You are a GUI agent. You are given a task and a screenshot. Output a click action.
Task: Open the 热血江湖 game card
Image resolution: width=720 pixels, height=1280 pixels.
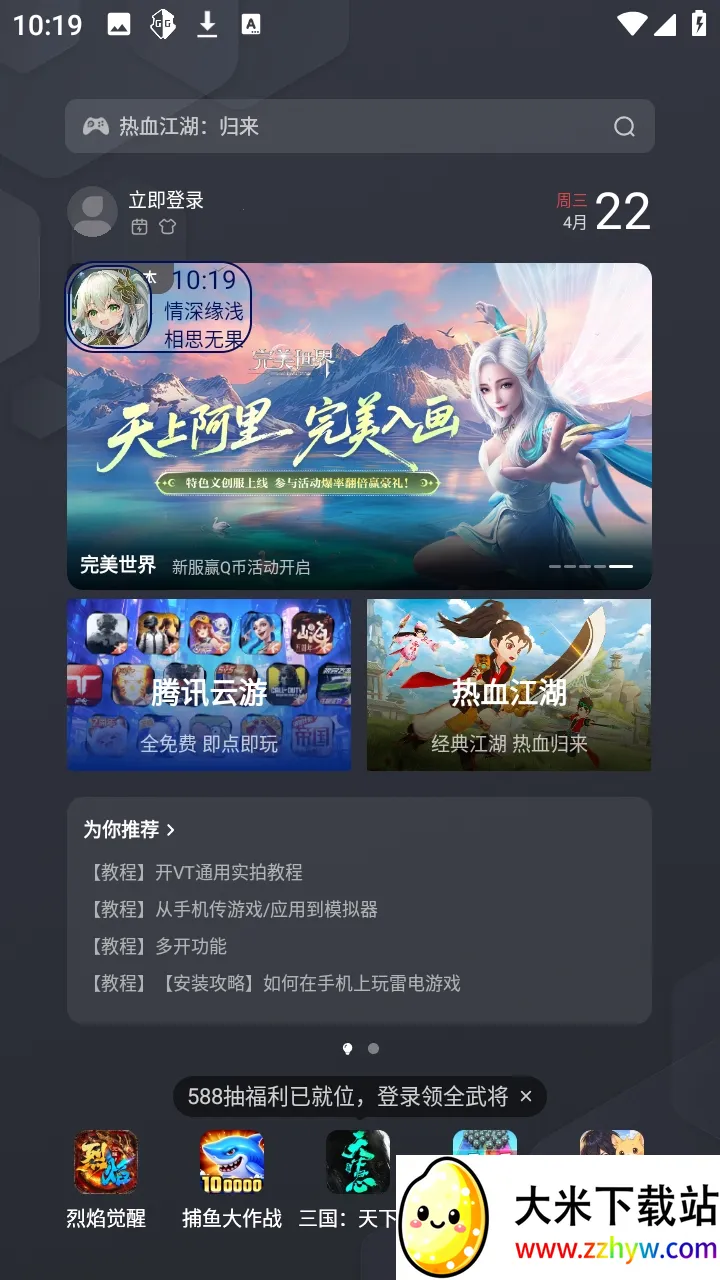pos(508,685)
